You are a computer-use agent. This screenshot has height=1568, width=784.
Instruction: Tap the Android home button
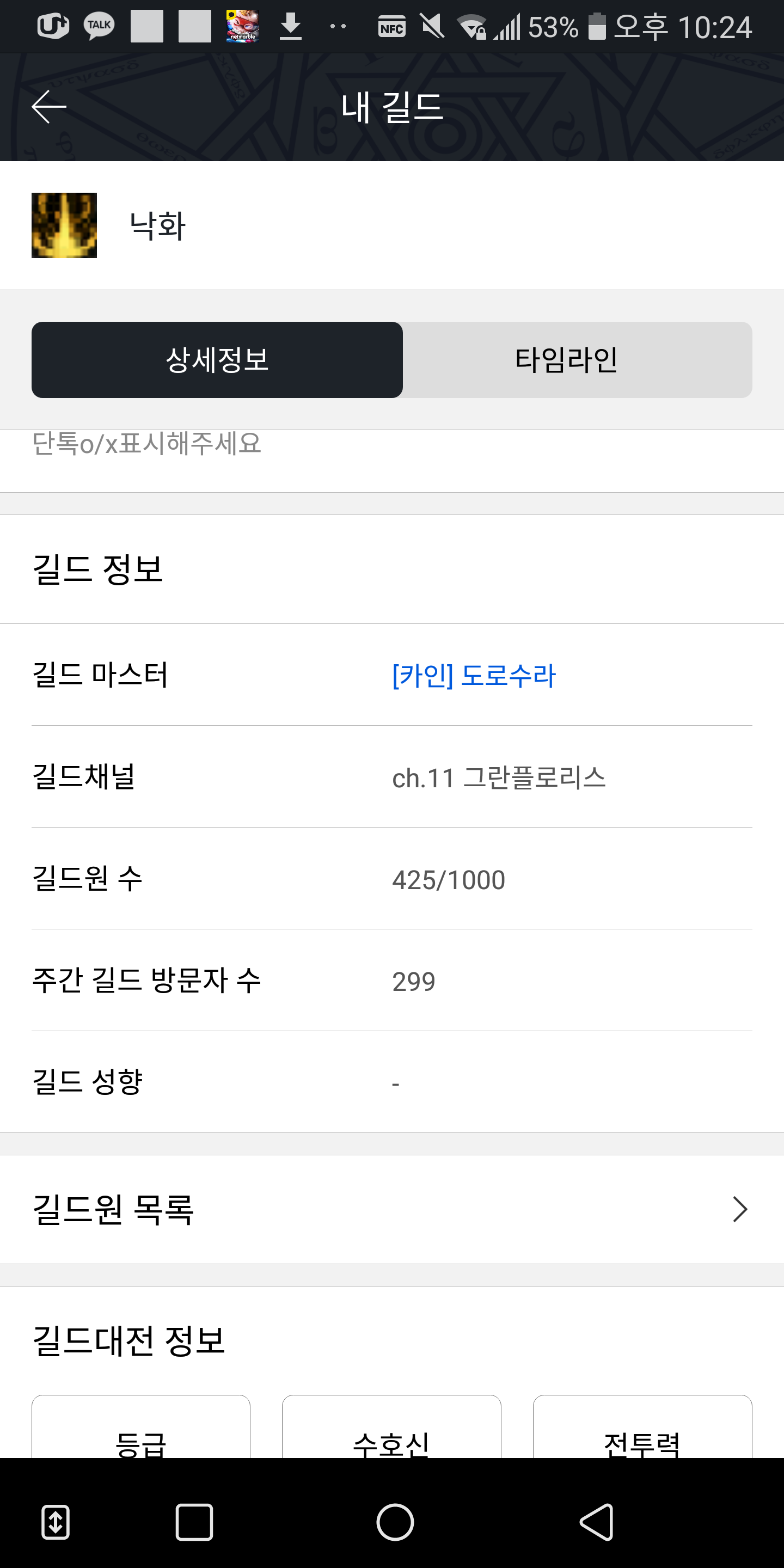(394, 1522)
